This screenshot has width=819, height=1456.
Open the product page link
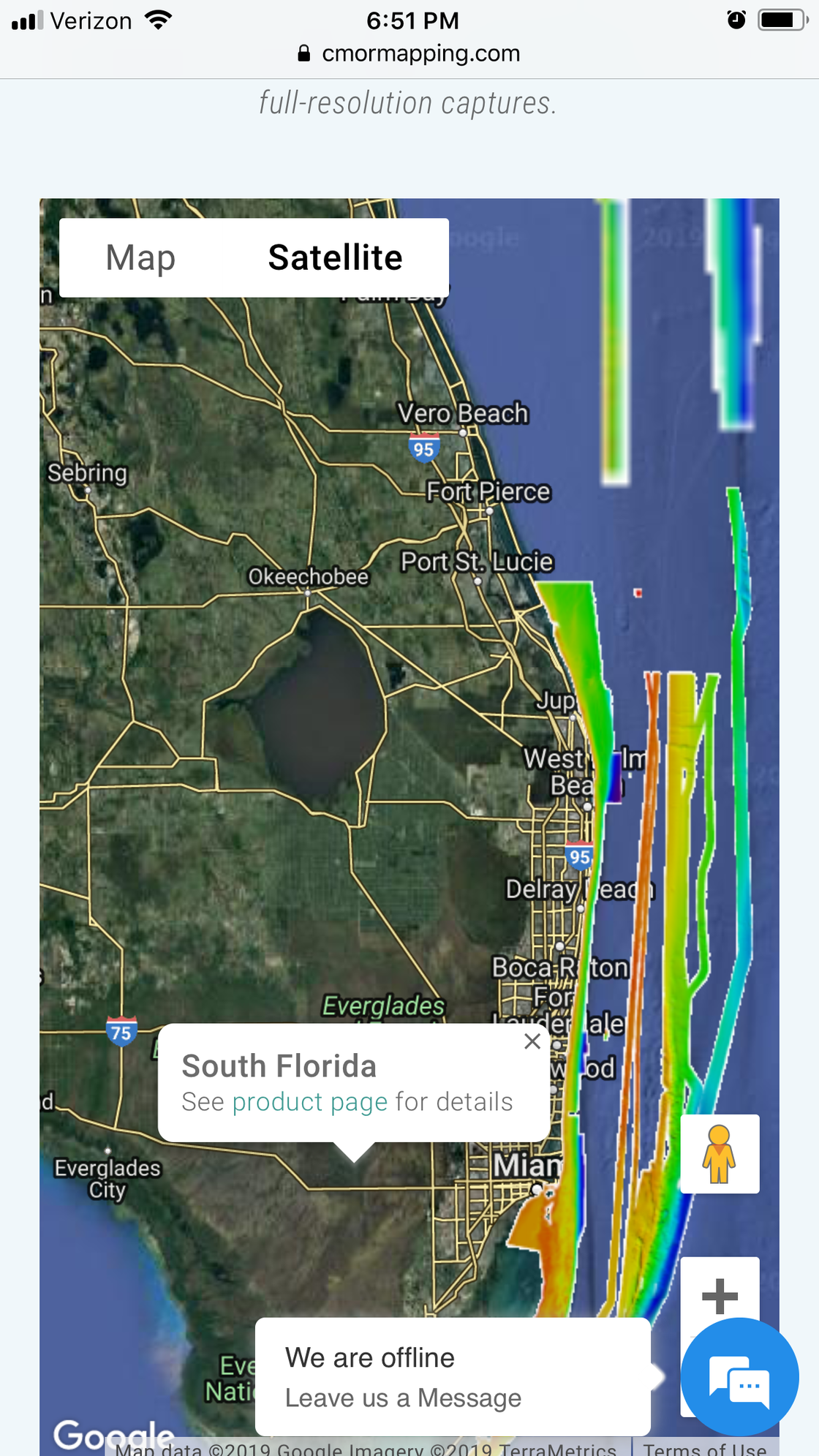(310, 1102)
